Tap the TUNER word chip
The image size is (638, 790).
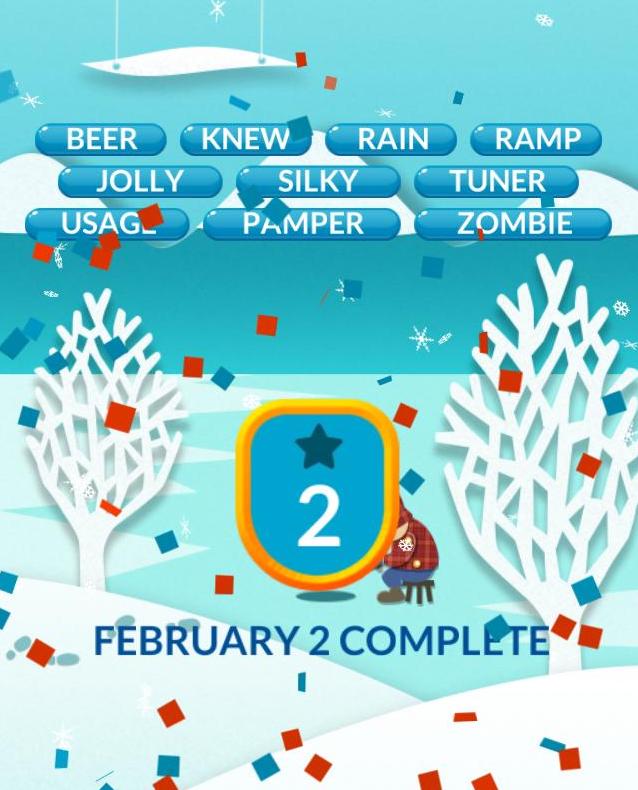click(x=497, y=182)
